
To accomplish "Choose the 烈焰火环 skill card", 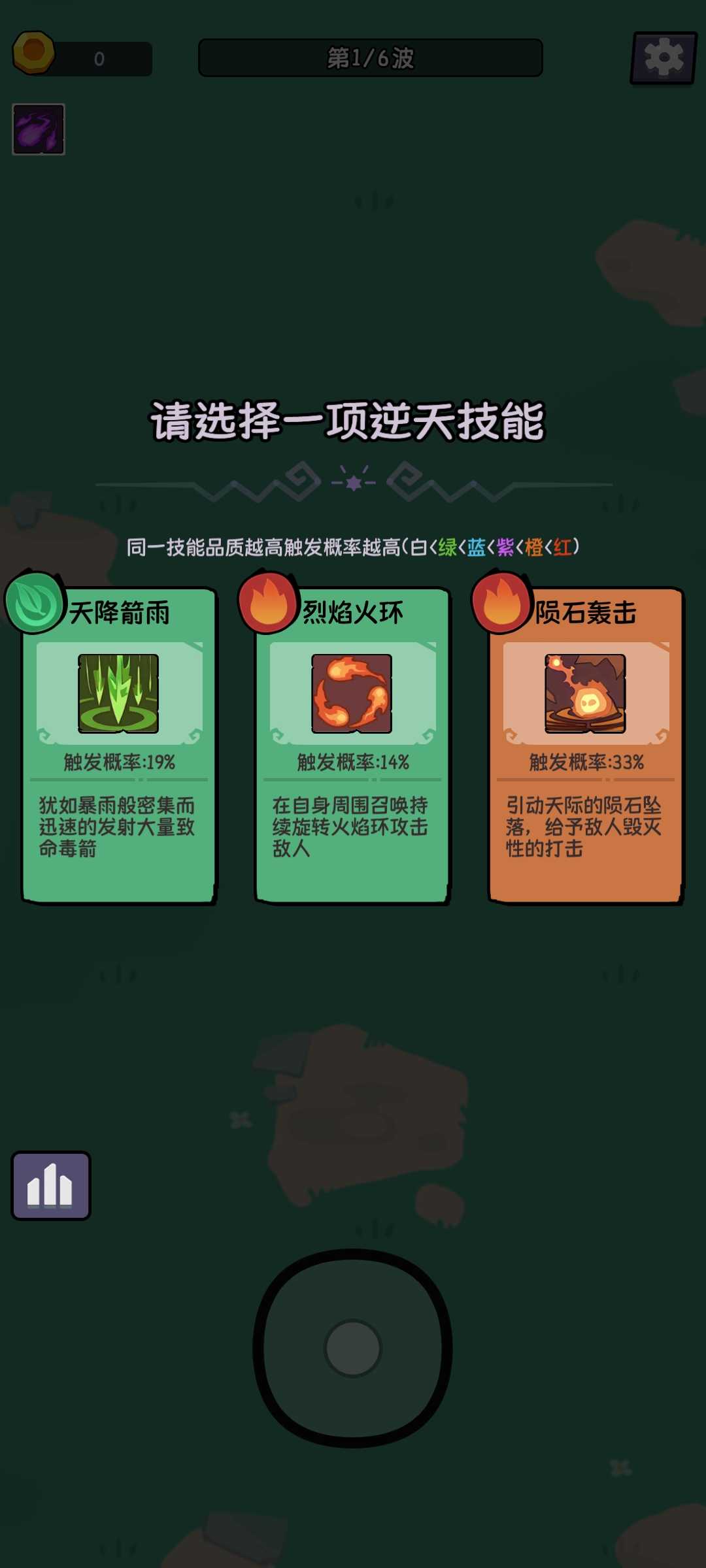I will pos(352,745).
